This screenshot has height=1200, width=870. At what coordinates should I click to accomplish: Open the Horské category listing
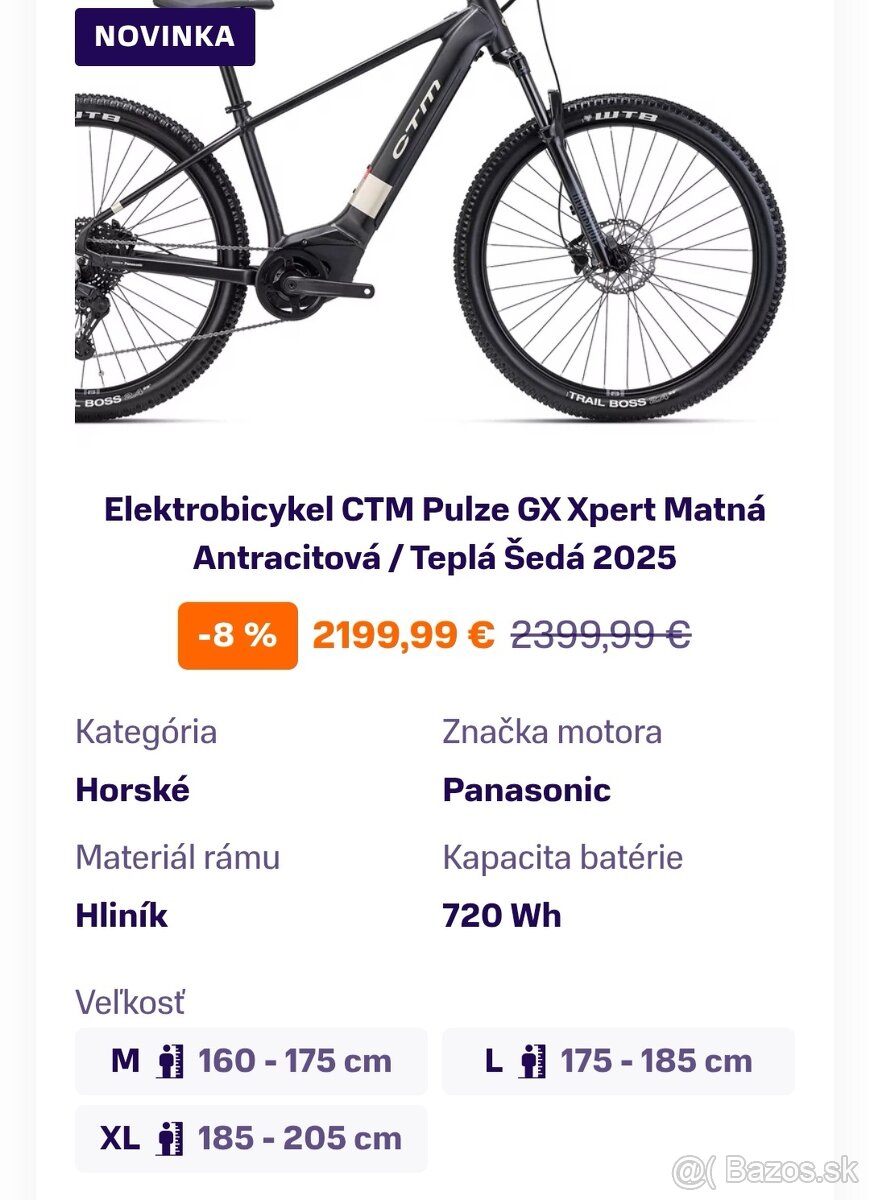click(132, 790)
